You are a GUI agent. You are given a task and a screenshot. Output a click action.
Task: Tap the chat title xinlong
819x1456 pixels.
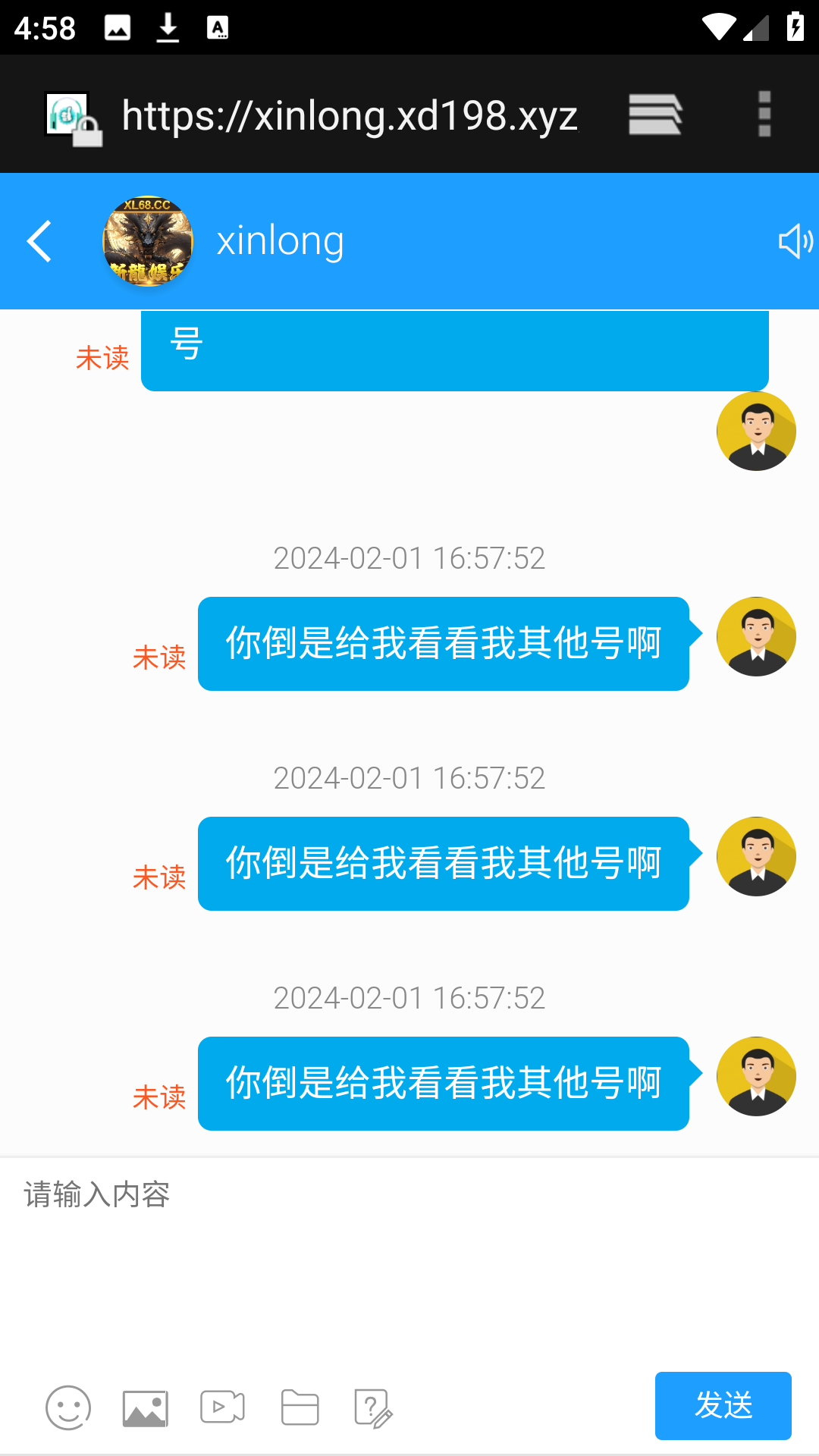(x=281, y=241)
